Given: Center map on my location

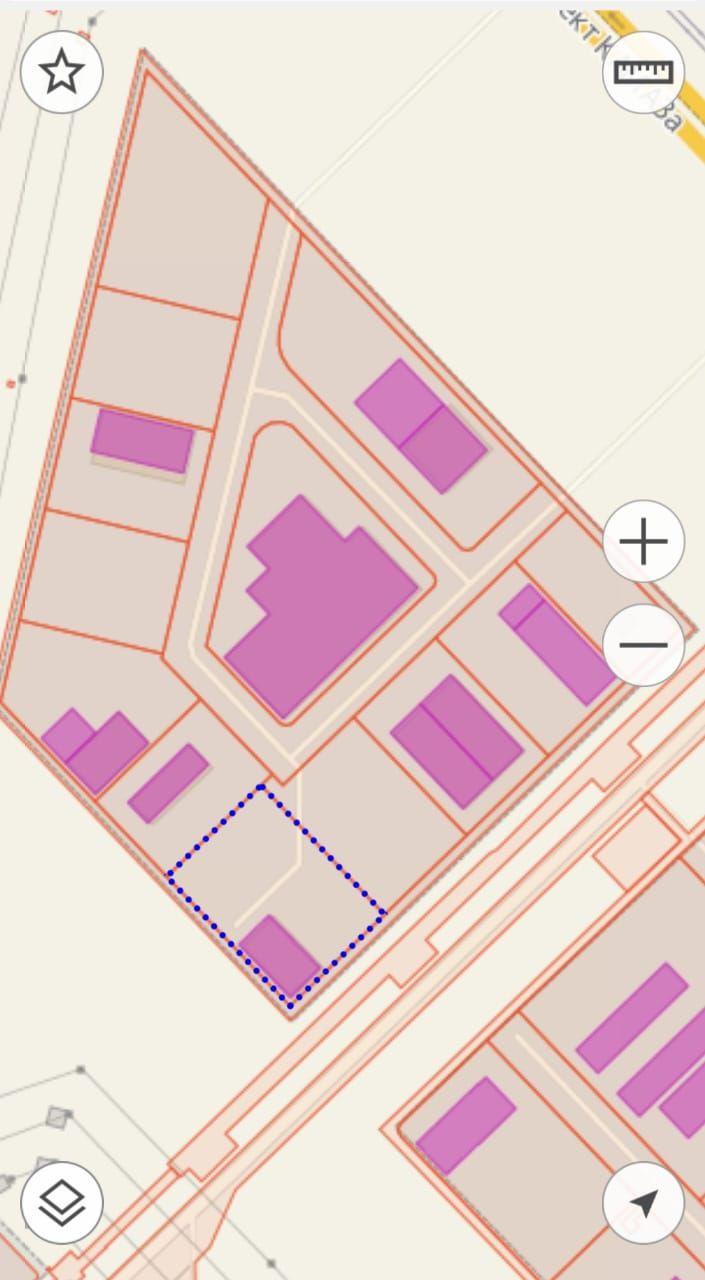Looking at the screenshot, I should [643, 1202].
